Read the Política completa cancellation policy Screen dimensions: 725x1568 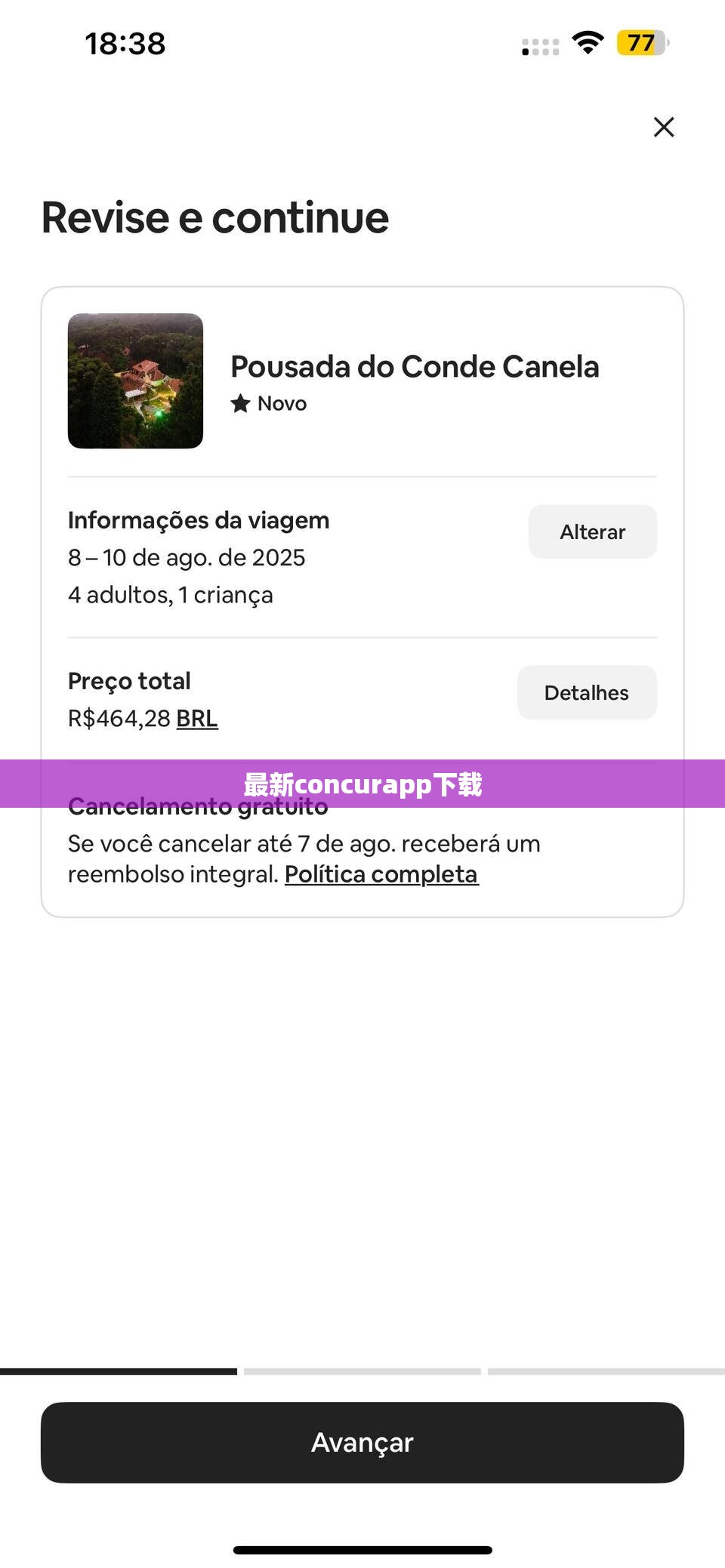pos(381,874)
